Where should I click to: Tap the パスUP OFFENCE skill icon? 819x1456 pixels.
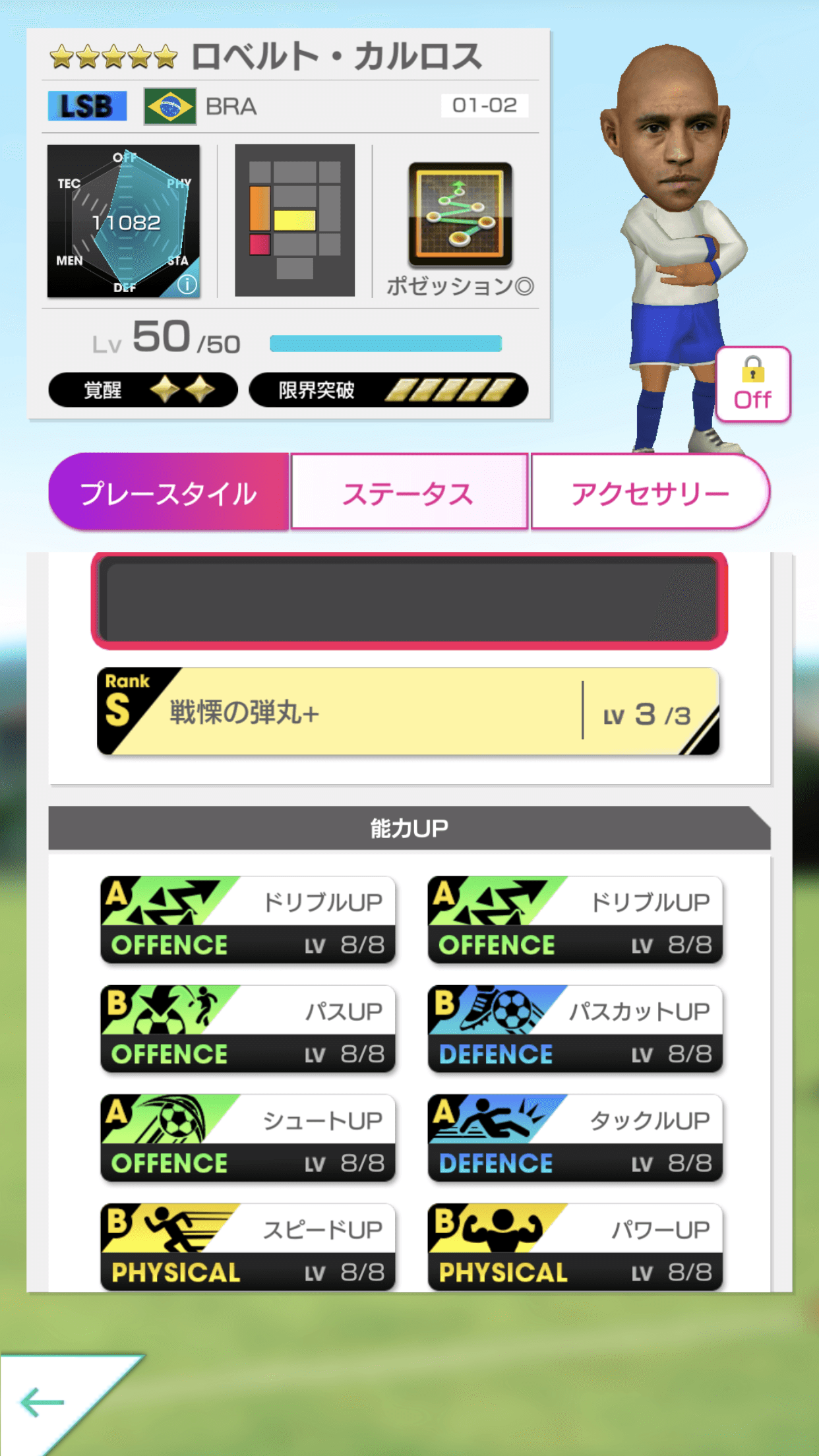(247, 1029)
